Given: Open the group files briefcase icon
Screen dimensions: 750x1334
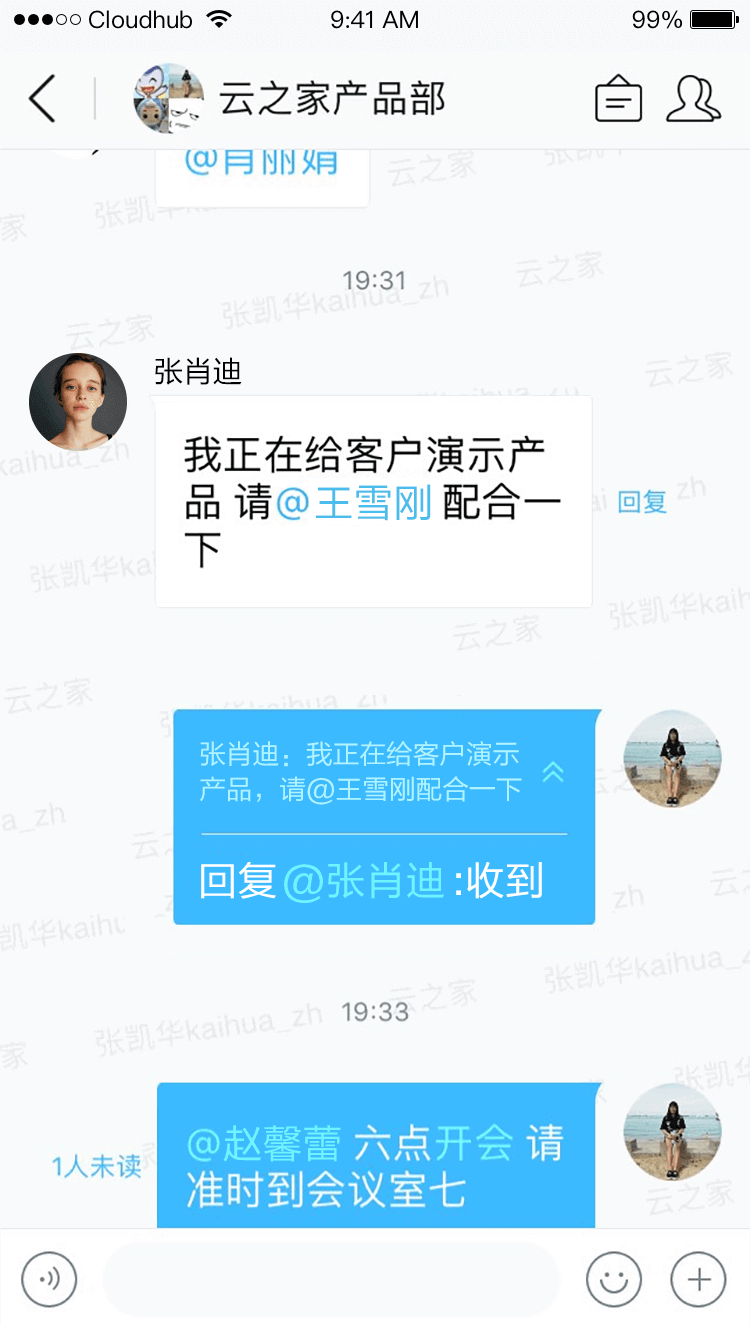Looking at the screenshot, I should click(x=618, y=99).
